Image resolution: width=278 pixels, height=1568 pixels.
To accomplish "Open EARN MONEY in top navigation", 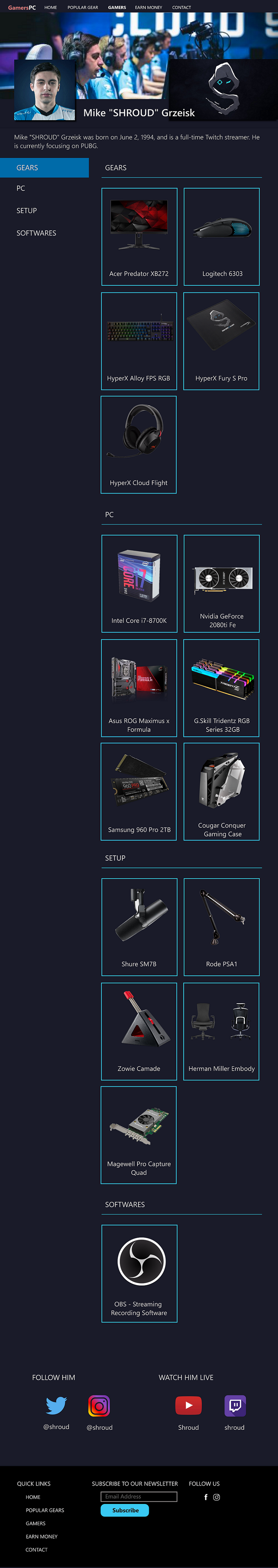I will point(148,7).
